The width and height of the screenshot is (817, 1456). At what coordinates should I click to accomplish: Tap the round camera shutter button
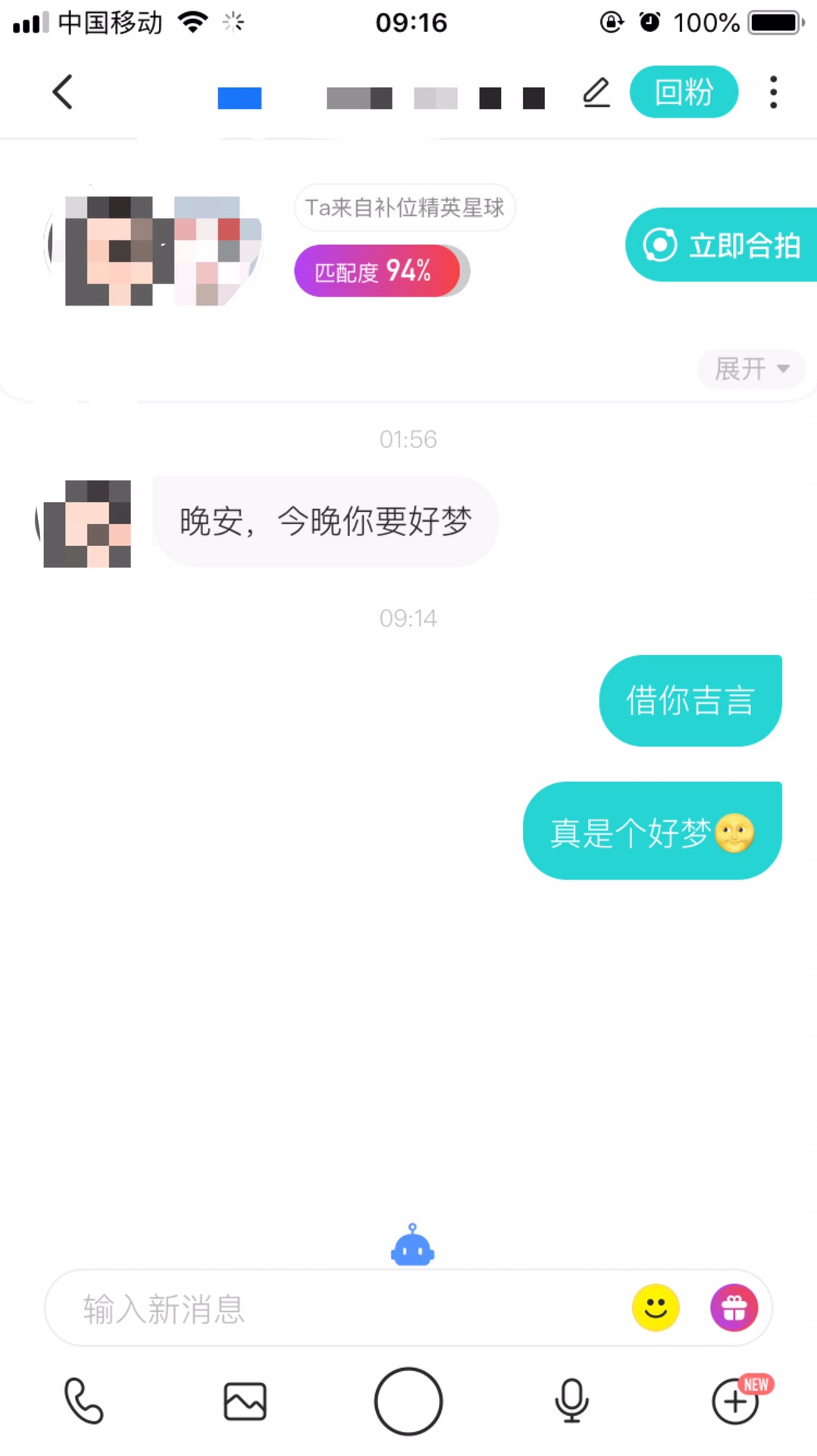[x=409, y=1401]
